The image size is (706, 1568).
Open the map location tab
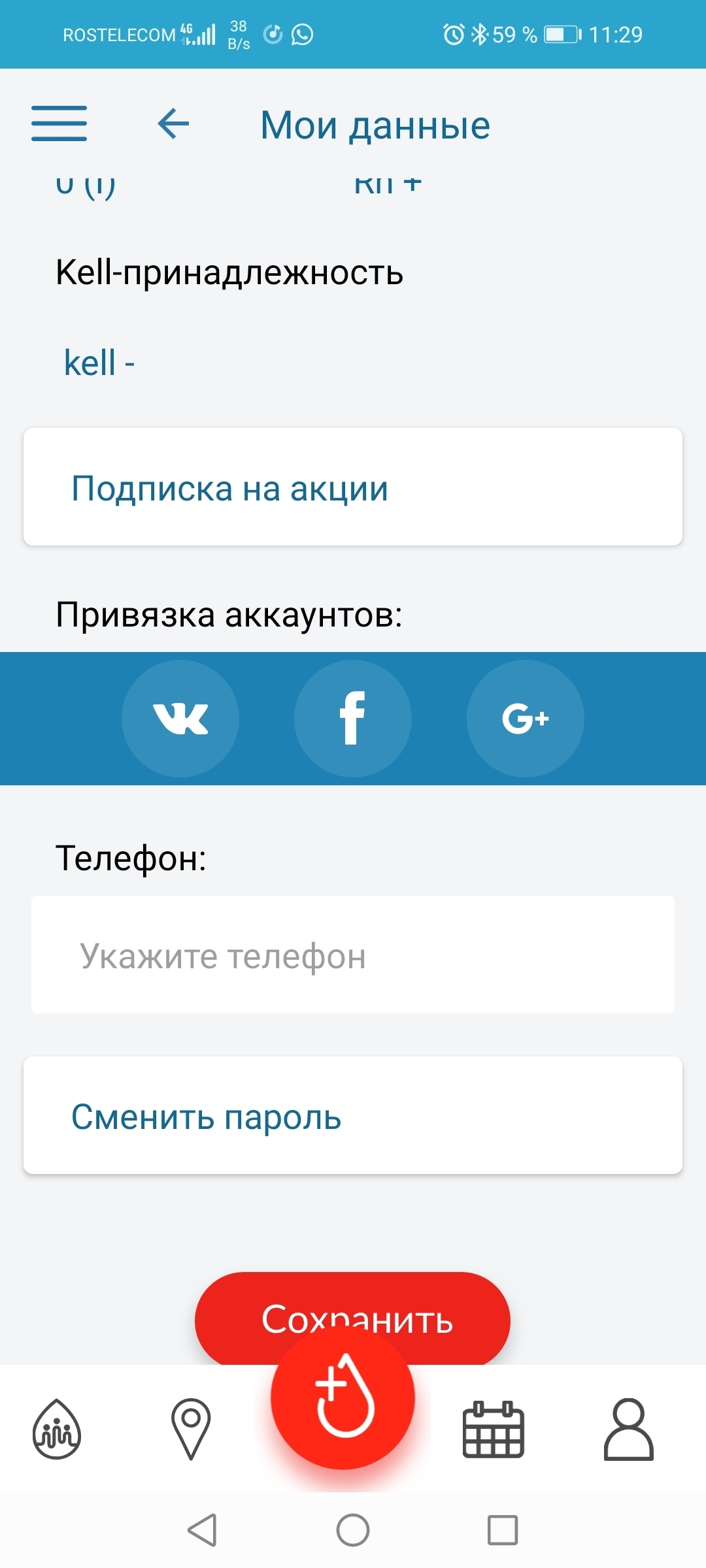191,1429
